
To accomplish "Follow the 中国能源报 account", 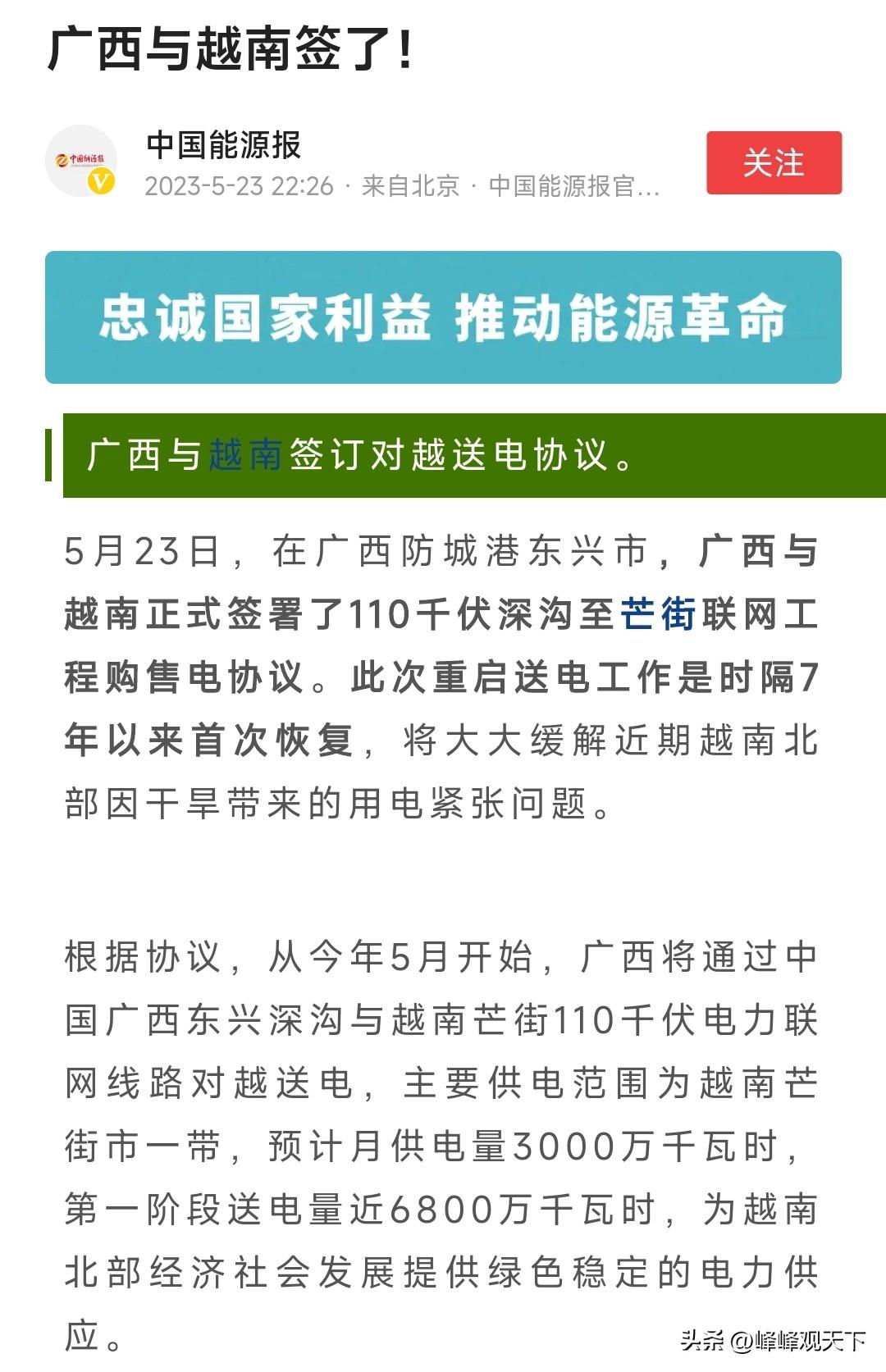I will pos(774,162).
